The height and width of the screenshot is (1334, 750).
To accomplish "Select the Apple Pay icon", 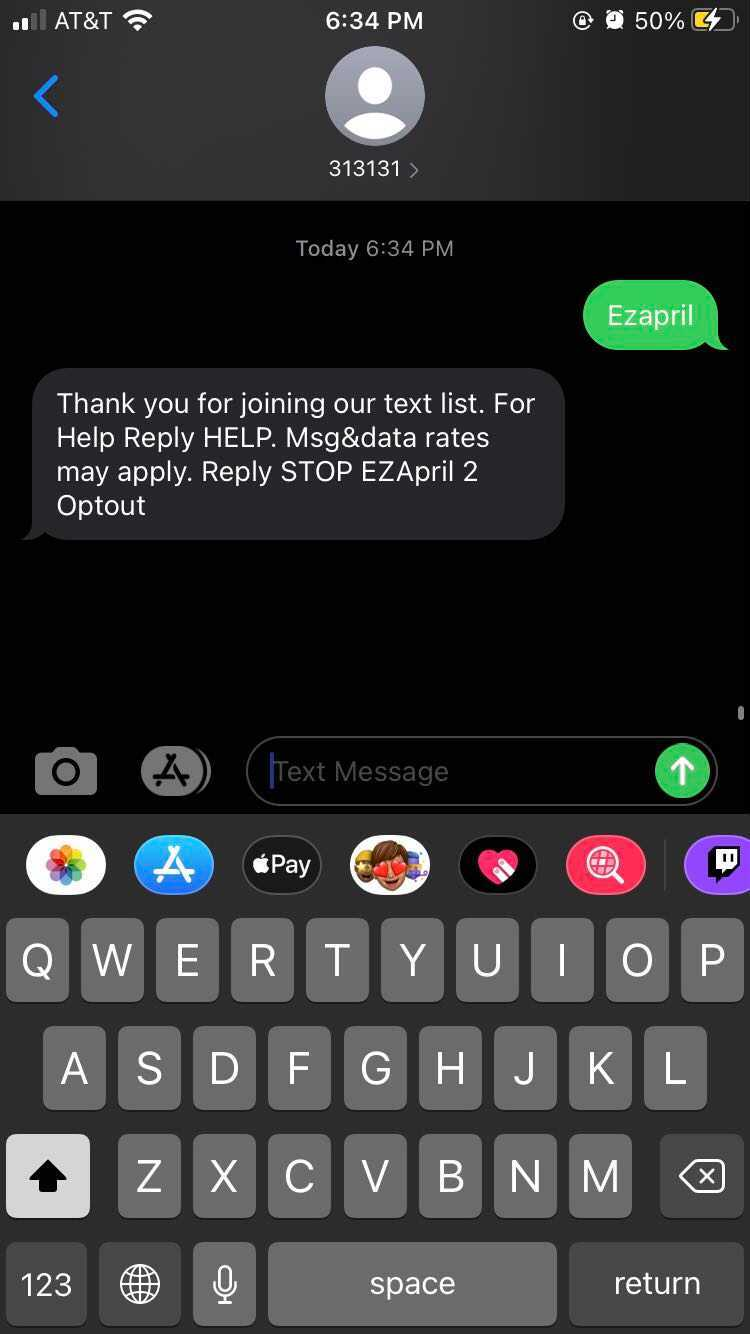I will [x=281, y=865].
